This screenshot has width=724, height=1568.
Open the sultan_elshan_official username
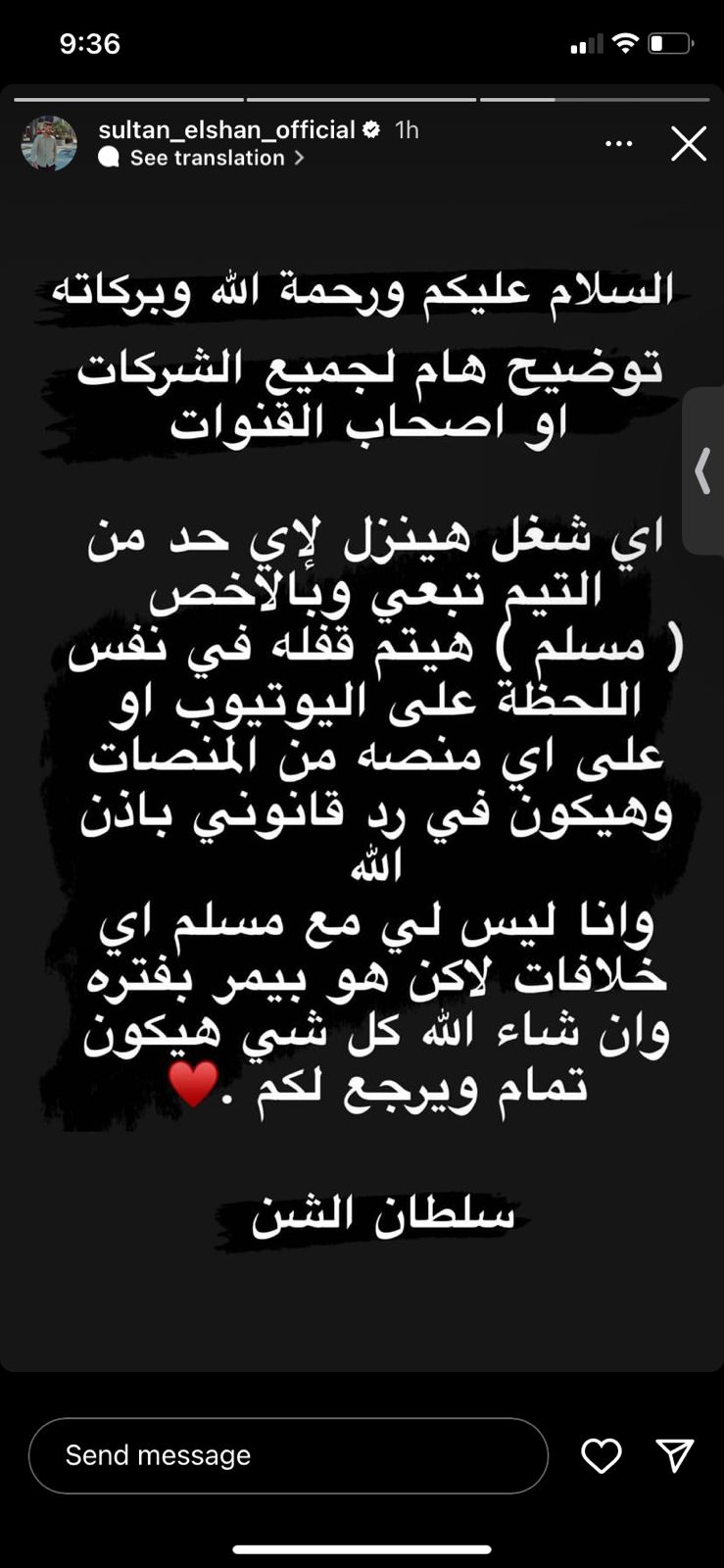pyautogui.click(x=226, y=129)
